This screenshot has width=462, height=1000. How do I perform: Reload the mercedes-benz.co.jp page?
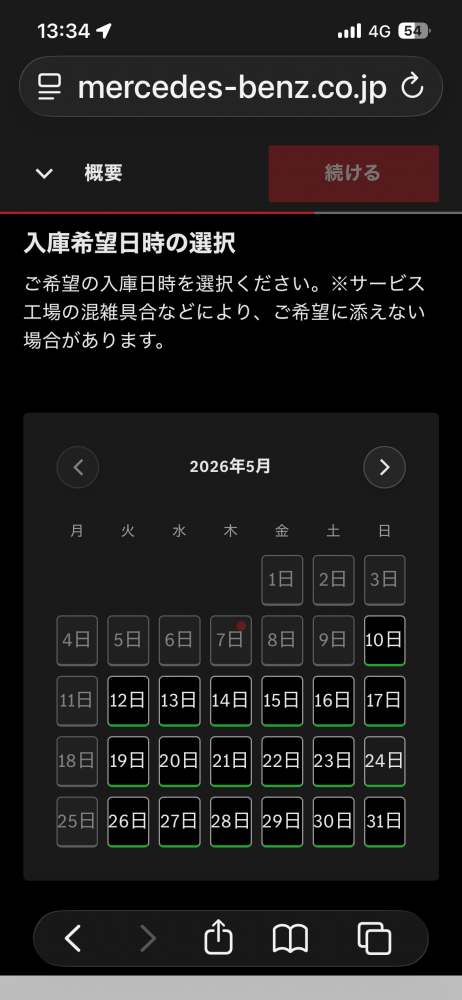[x=412, y=87]
